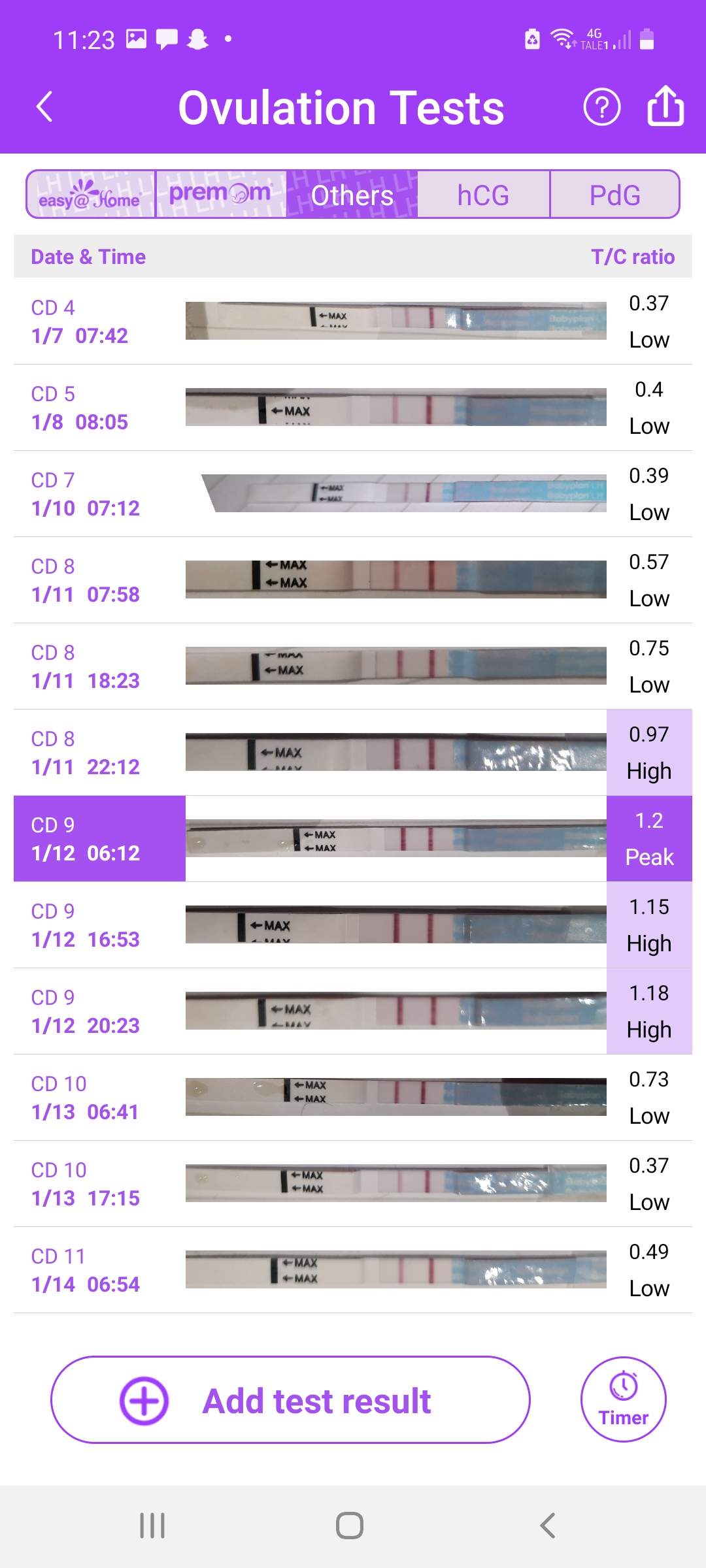Open the CD 5 test from 1/8 08:05

pyautogui.click(x=353, y=408)
